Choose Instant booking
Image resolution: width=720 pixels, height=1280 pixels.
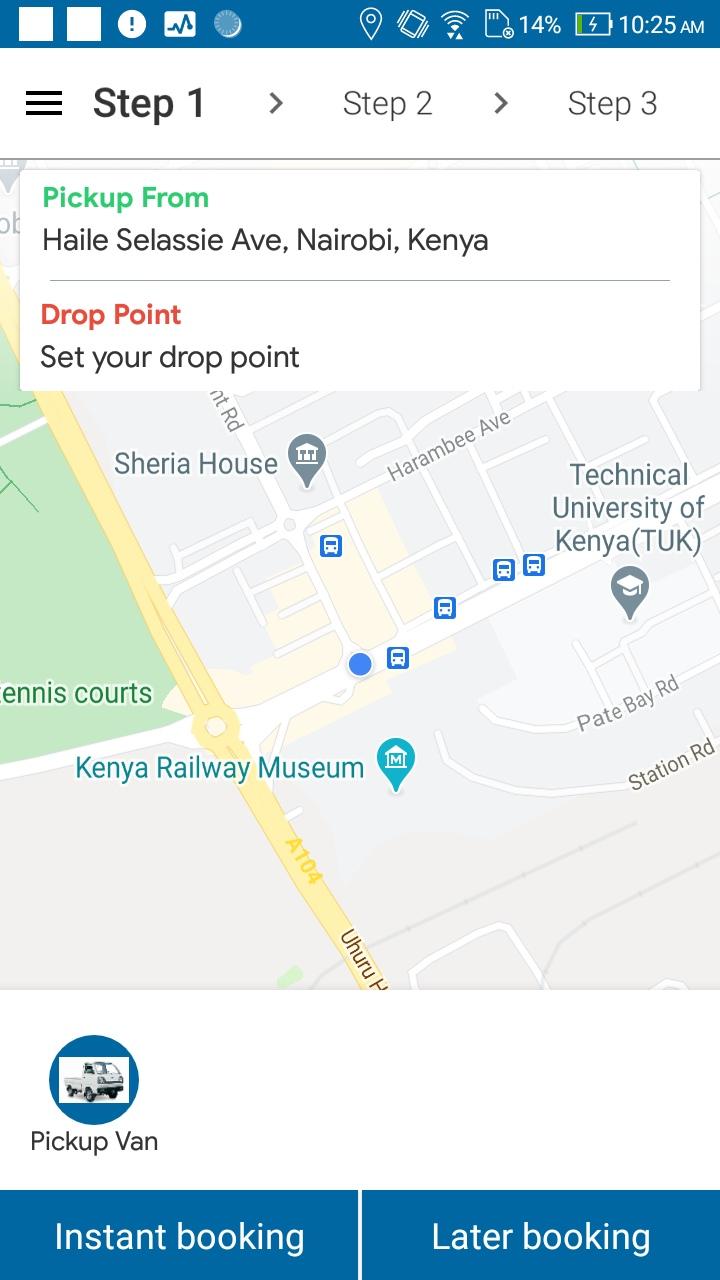[x=179, y=1236]
